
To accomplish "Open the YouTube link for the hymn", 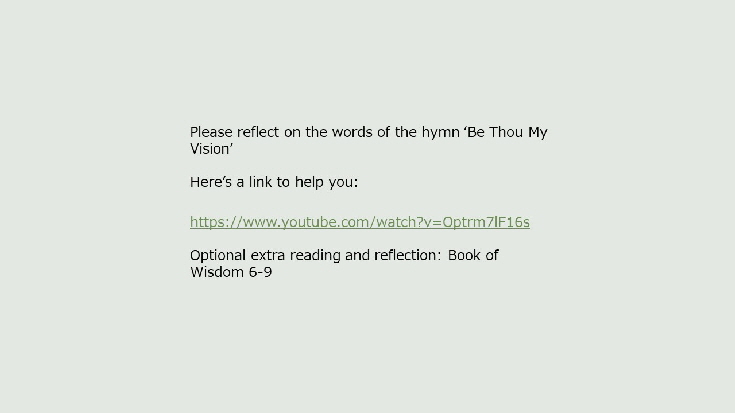I will 359,221.
